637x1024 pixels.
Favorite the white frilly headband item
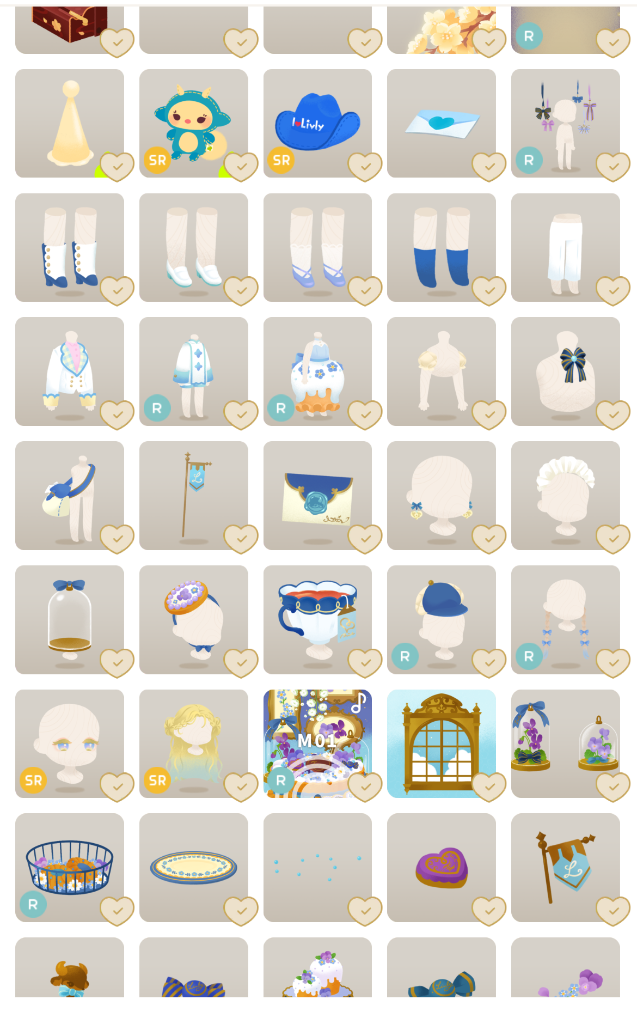click(x=613, y=539)
